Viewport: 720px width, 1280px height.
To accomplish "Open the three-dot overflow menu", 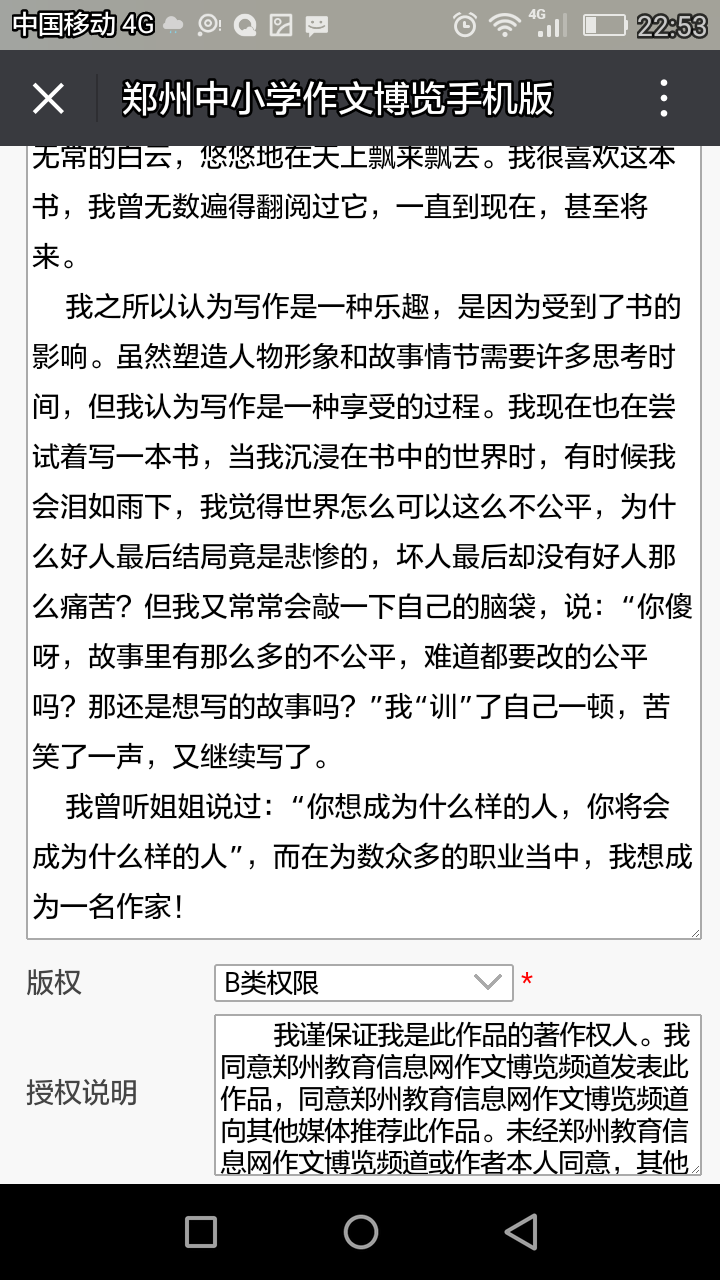I will 664,99.
